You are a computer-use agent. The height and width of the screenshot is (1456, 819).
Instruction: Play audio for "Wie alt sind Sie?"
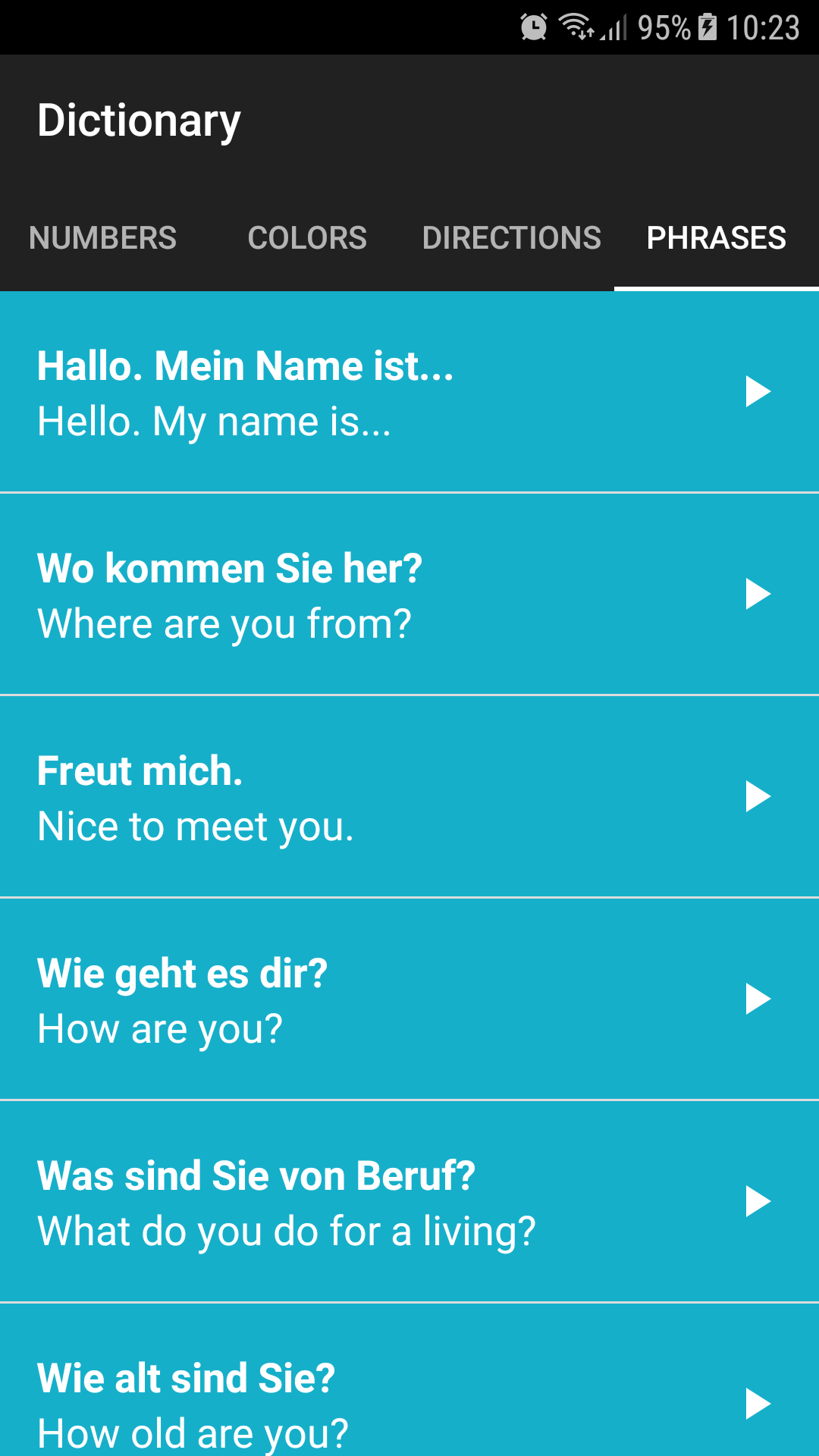[758, 1403]
